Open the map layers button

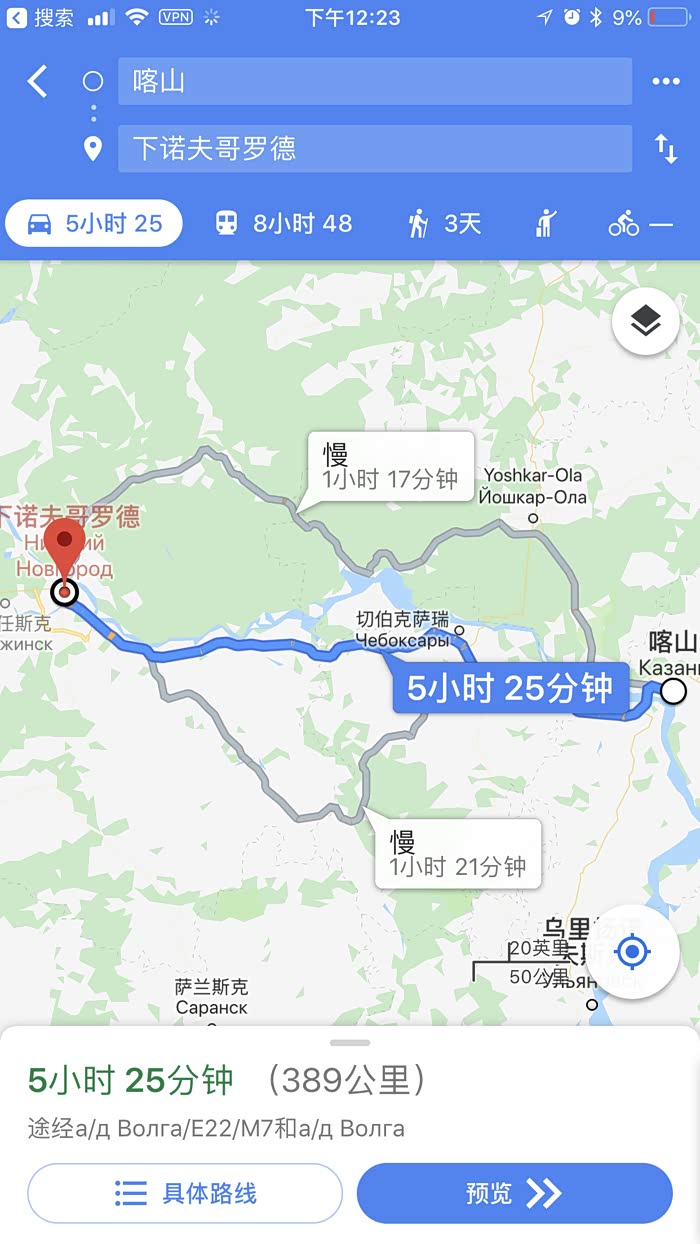[x=646, y=322]
